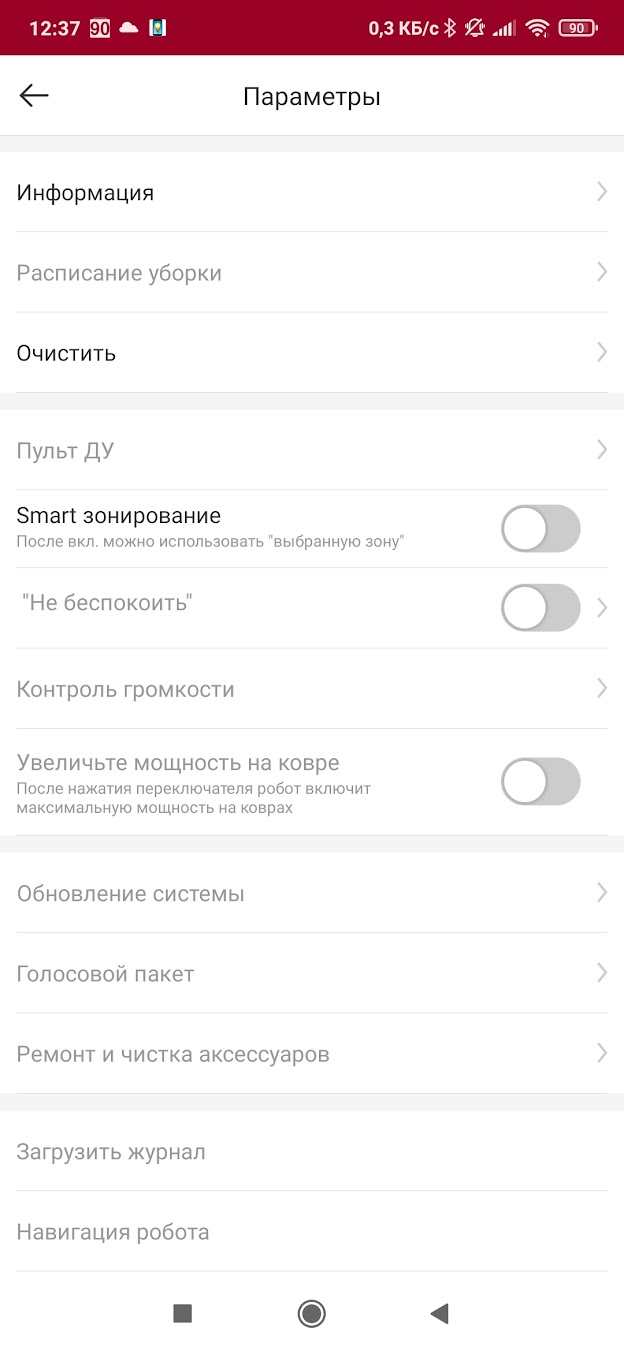This screenshot has width=624, height=1351.
Task: Open Расписание уборки settings
Action: 311,273
